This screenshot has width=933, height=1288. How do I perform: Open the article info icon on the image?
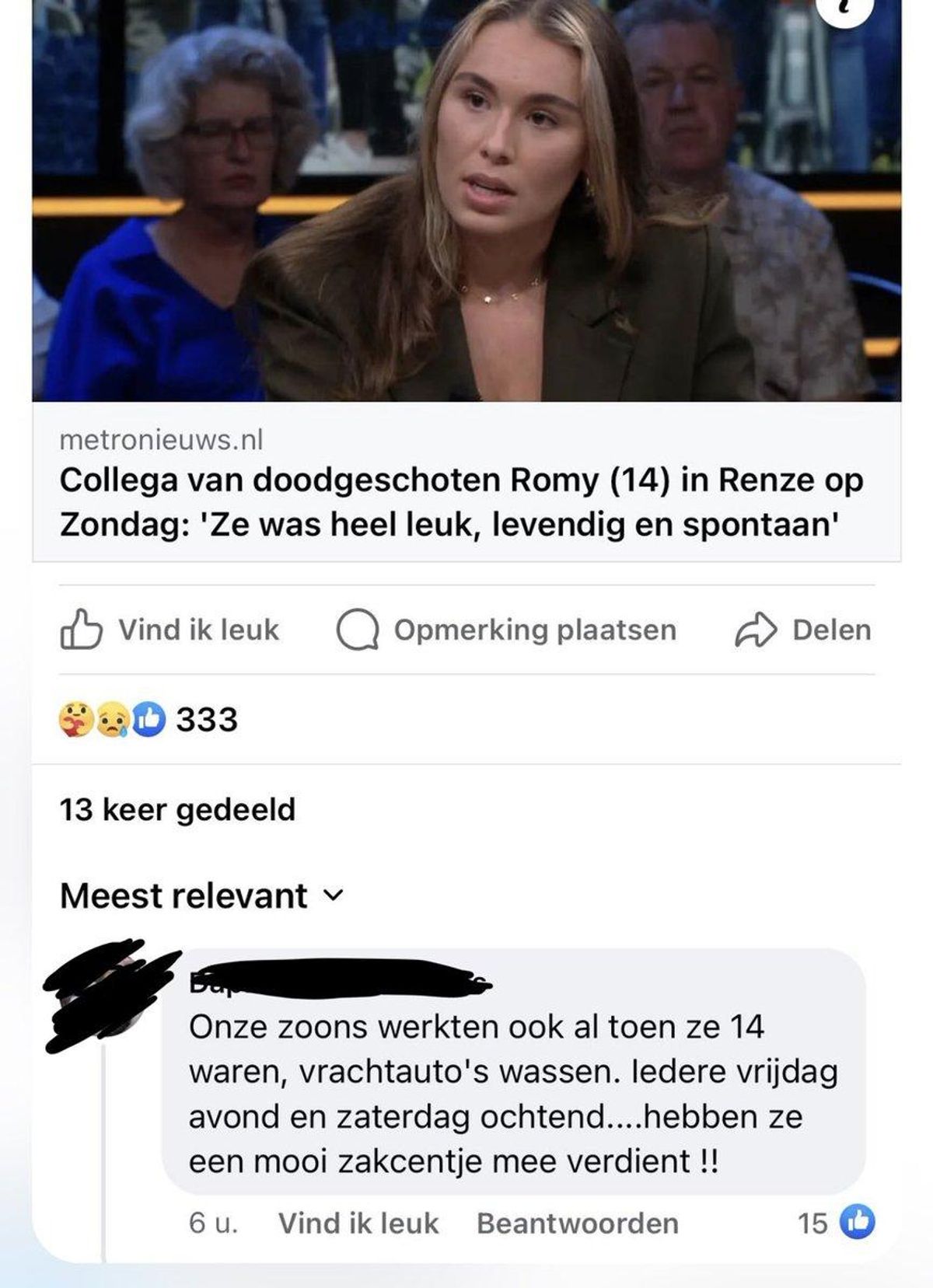click(x=845, y=8)
